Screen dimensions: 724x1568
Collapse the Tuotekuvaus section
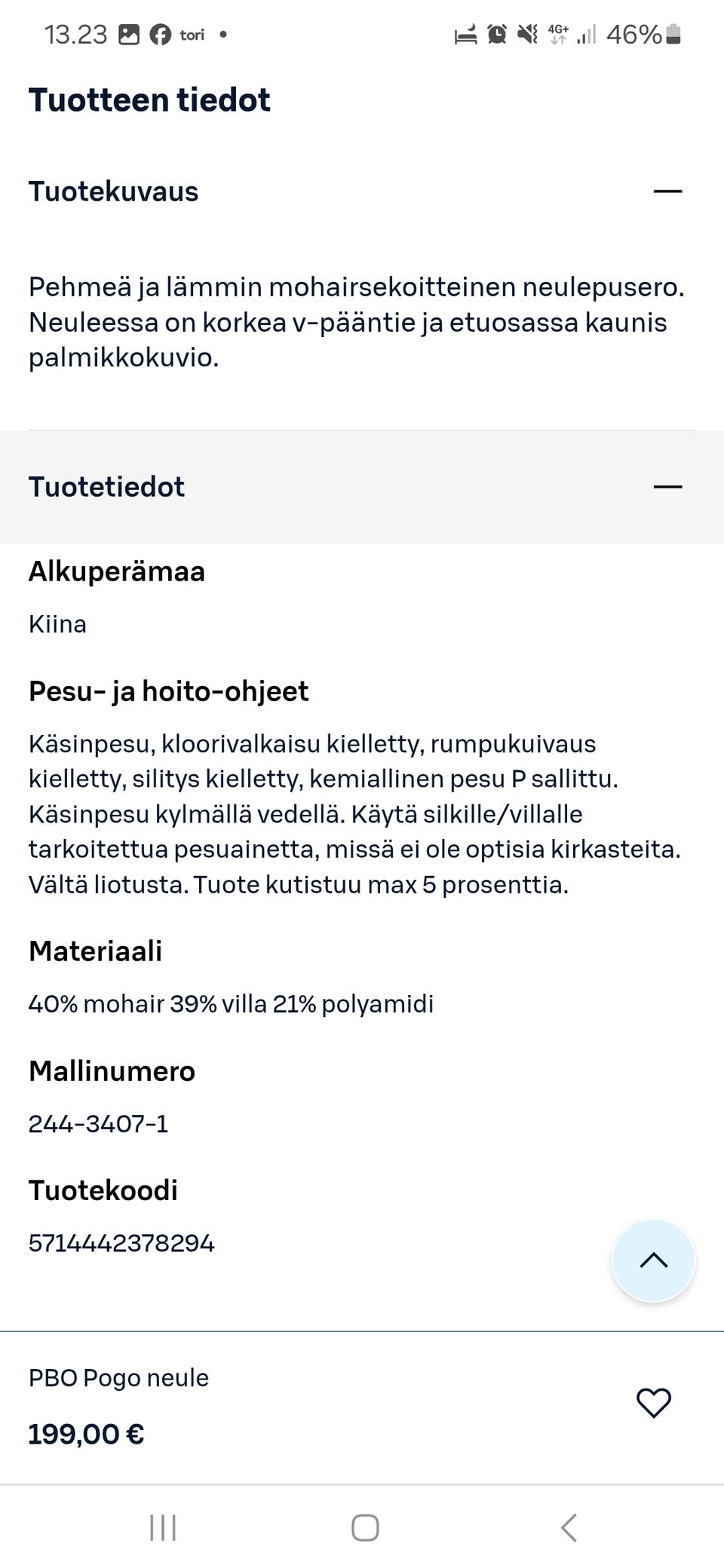point(668,191)
